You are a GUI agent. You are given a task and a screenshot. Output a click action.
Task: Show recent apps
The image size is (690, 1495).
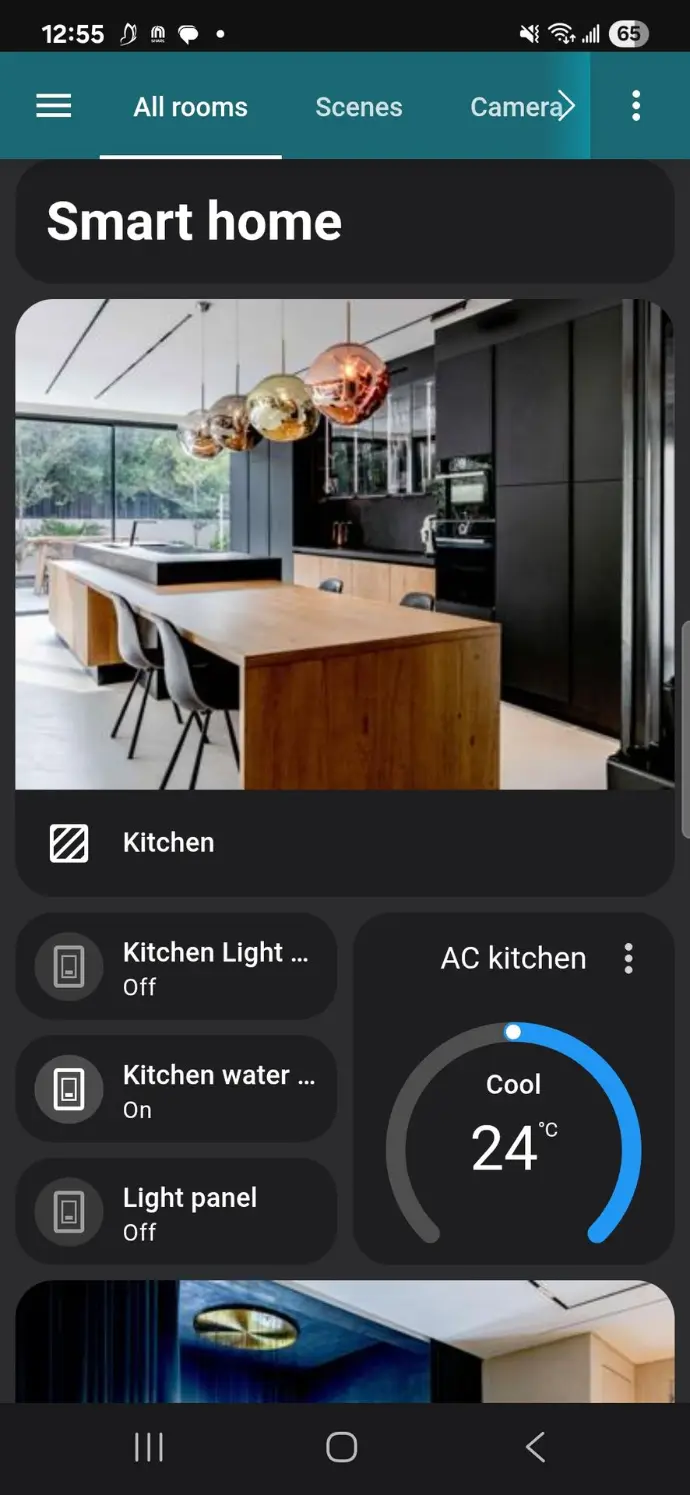point(149,1447)
